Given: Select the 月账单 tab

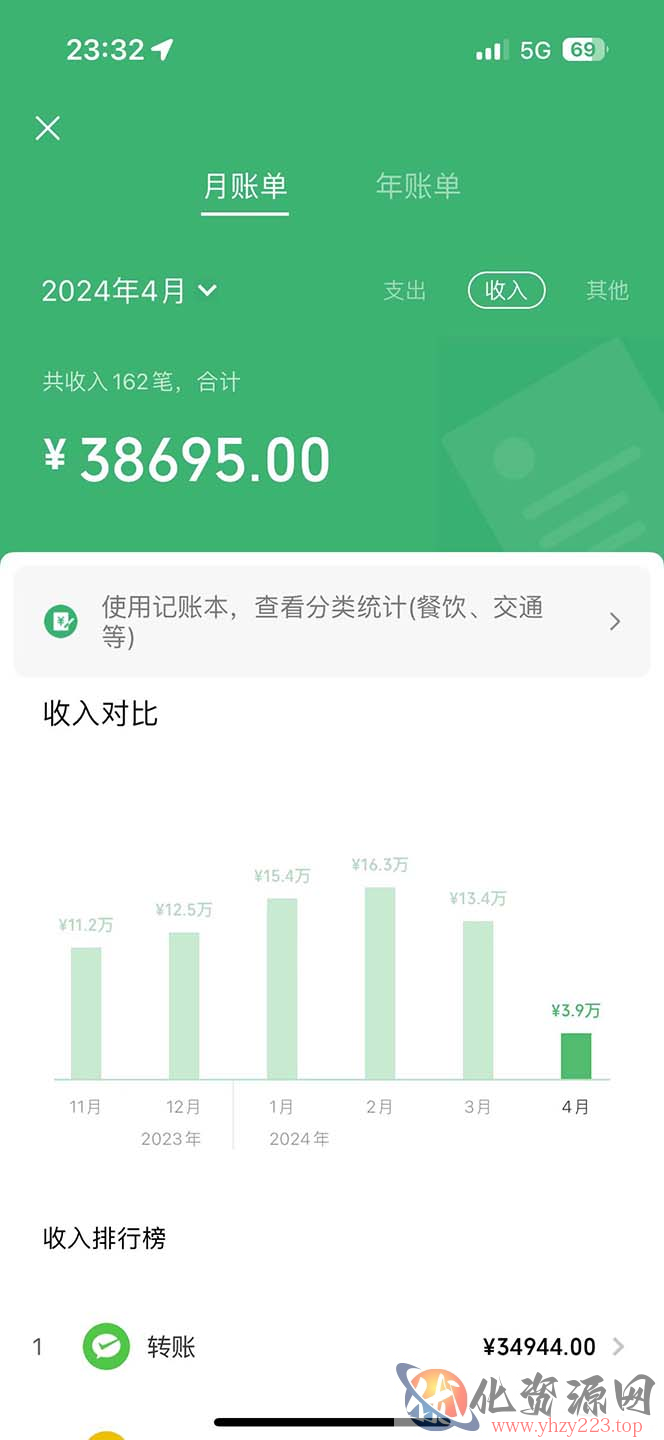Looking at the screenshot, I should pos(245,186).
